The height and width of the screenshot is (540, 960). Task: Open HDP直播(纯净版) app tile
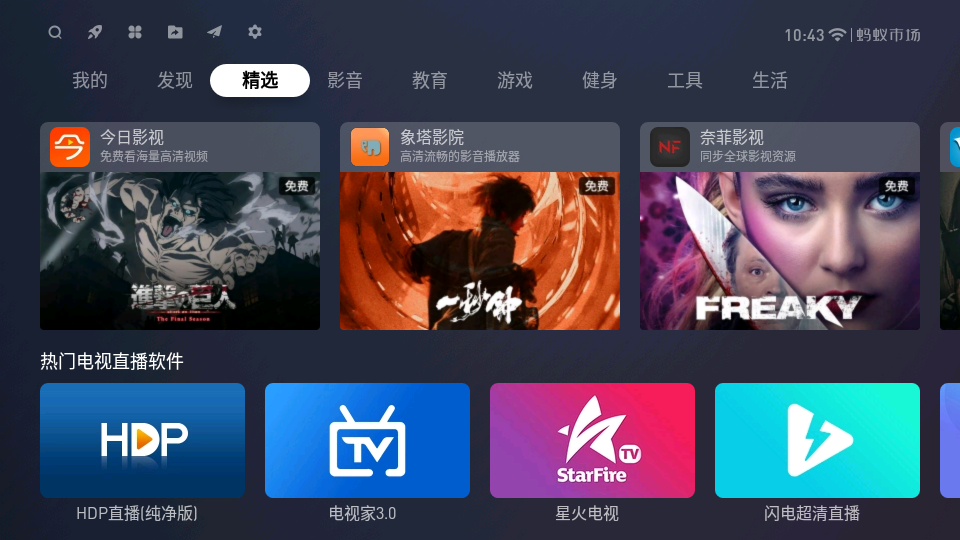[x=142, y=441]
